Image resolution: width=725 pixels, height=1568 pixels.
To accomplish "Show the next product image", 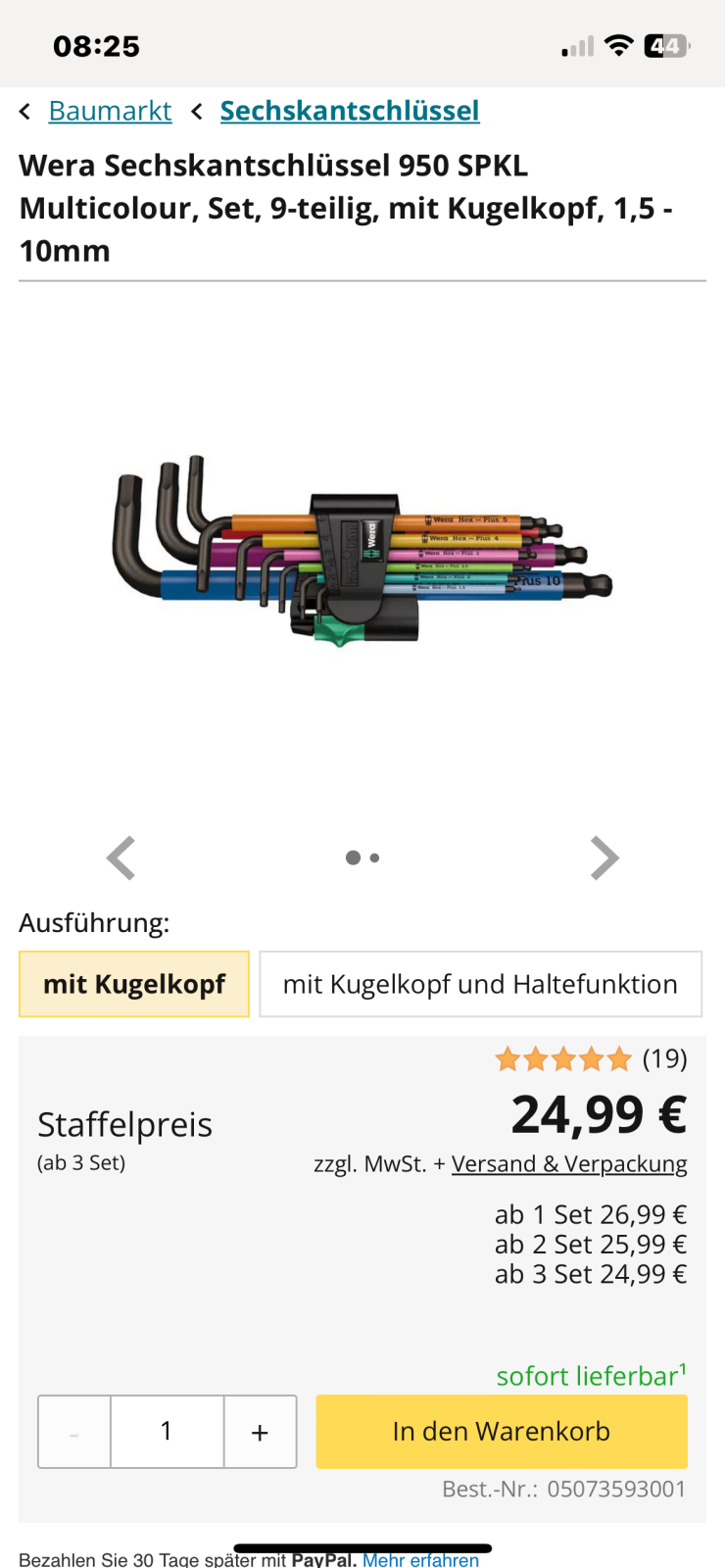I will (x=604, y=858).
